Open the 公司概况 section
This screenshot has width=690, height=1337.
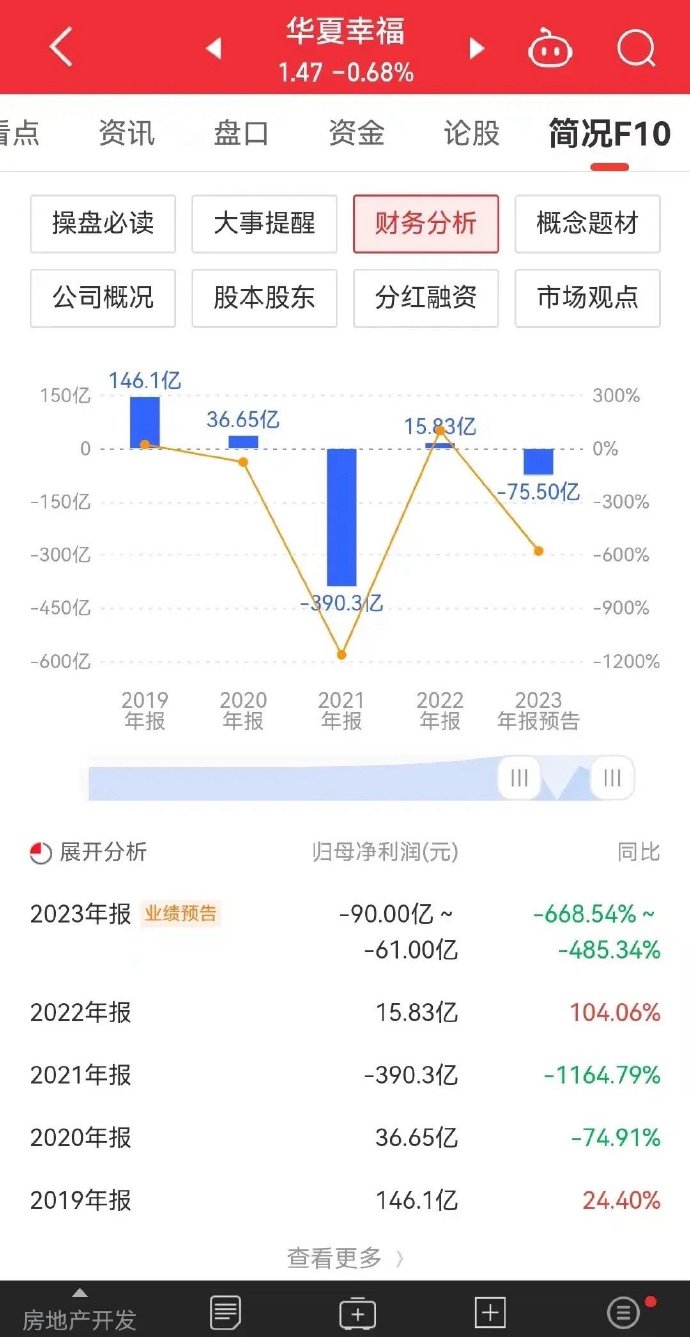[103, 298]
